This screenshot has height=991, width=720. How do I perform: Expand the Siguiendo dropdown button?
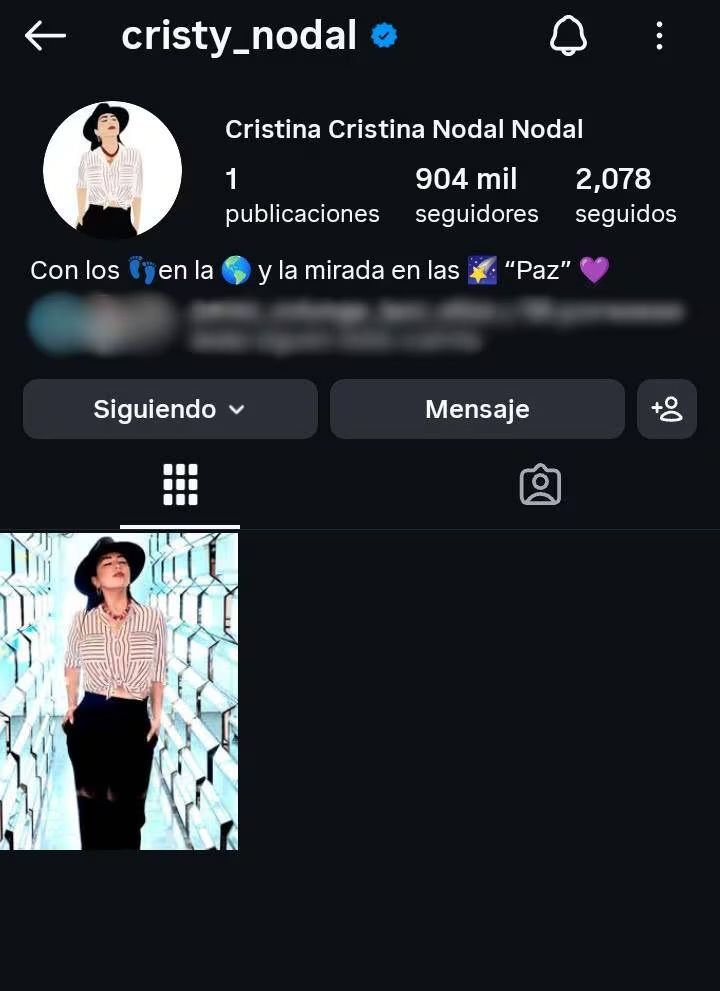click(x=170, y=409)
